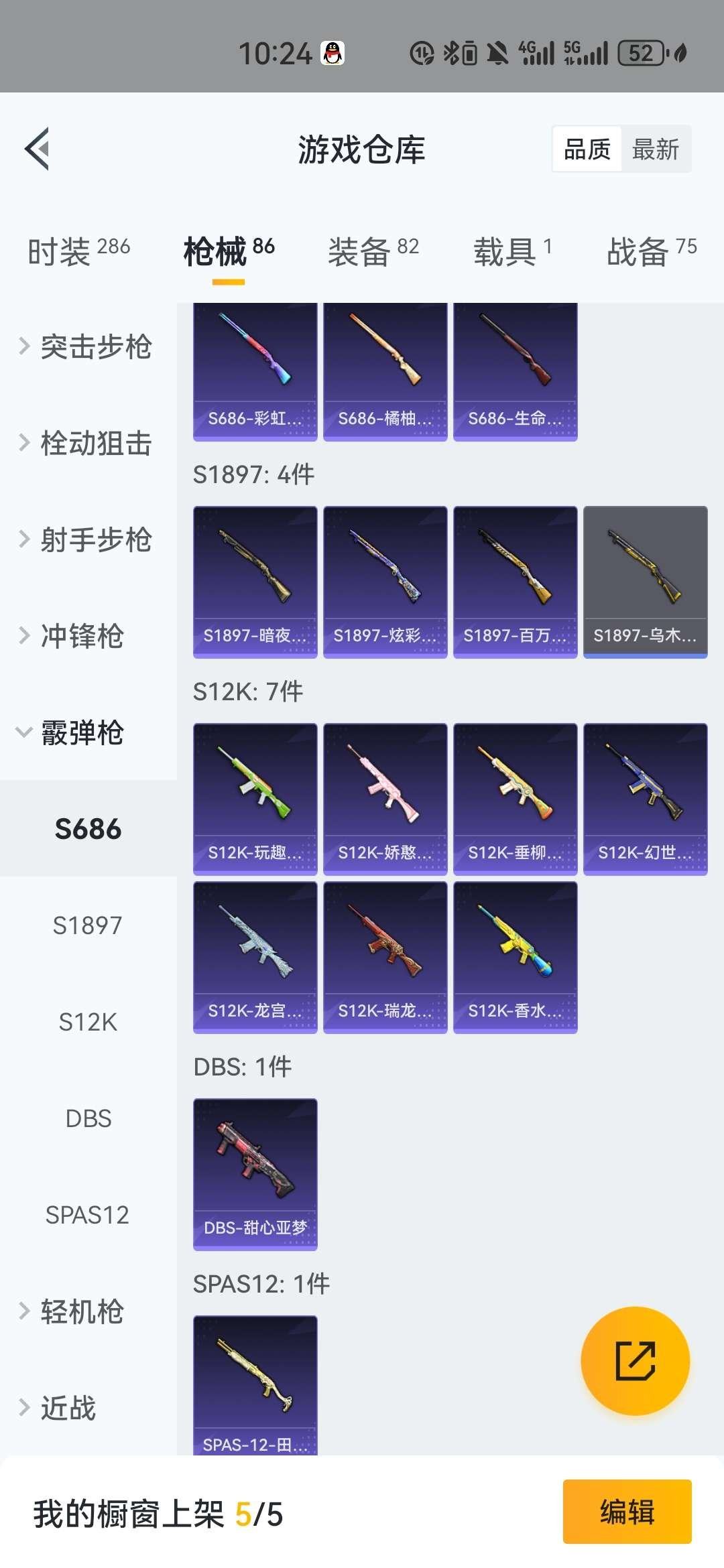
Task: Expand the 冲锋枪 category
Action: [x=74, y=636]
